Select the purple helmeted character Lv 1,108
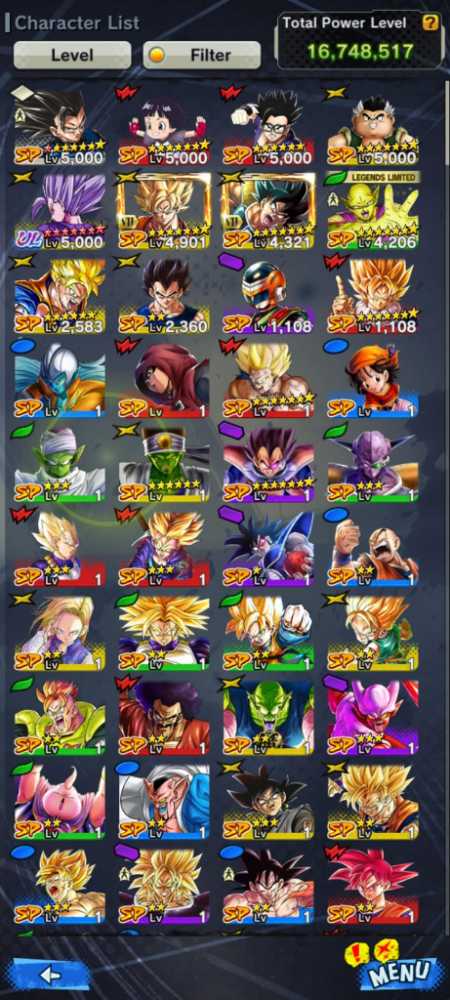Image resolution: width=450 pixels, height=1000 pixels. pyautogui.click(x=268, y=295)
